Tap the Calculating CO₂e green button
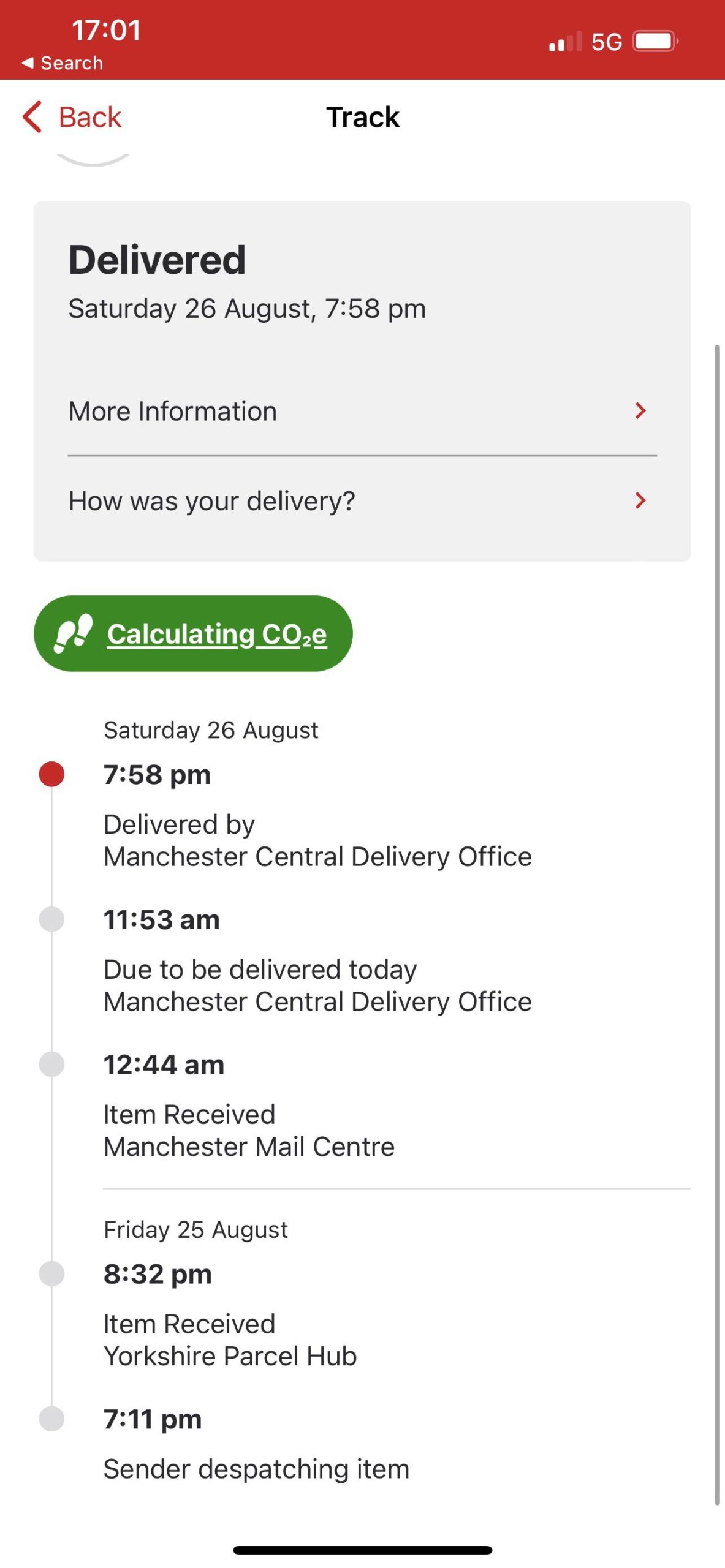 pyautogui.click(x=193, y=633)
